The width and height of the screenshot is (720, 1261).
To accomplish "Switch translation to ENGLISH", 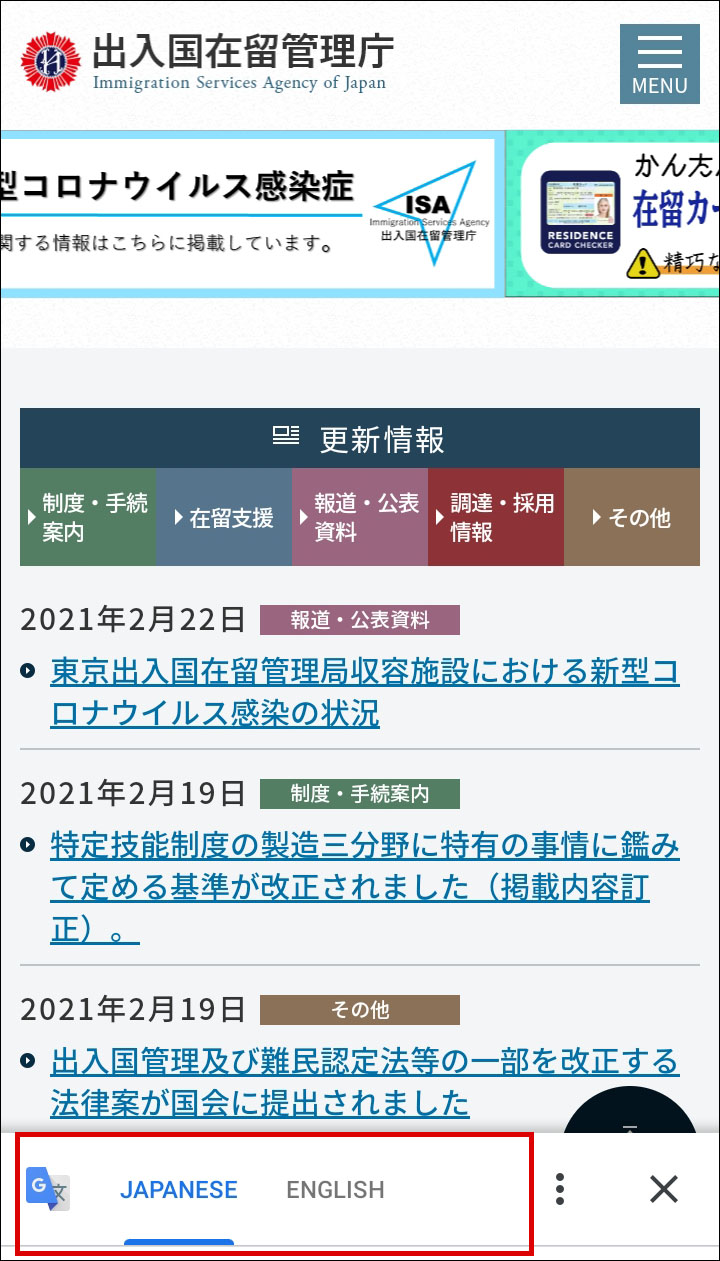I will 335,1190.
